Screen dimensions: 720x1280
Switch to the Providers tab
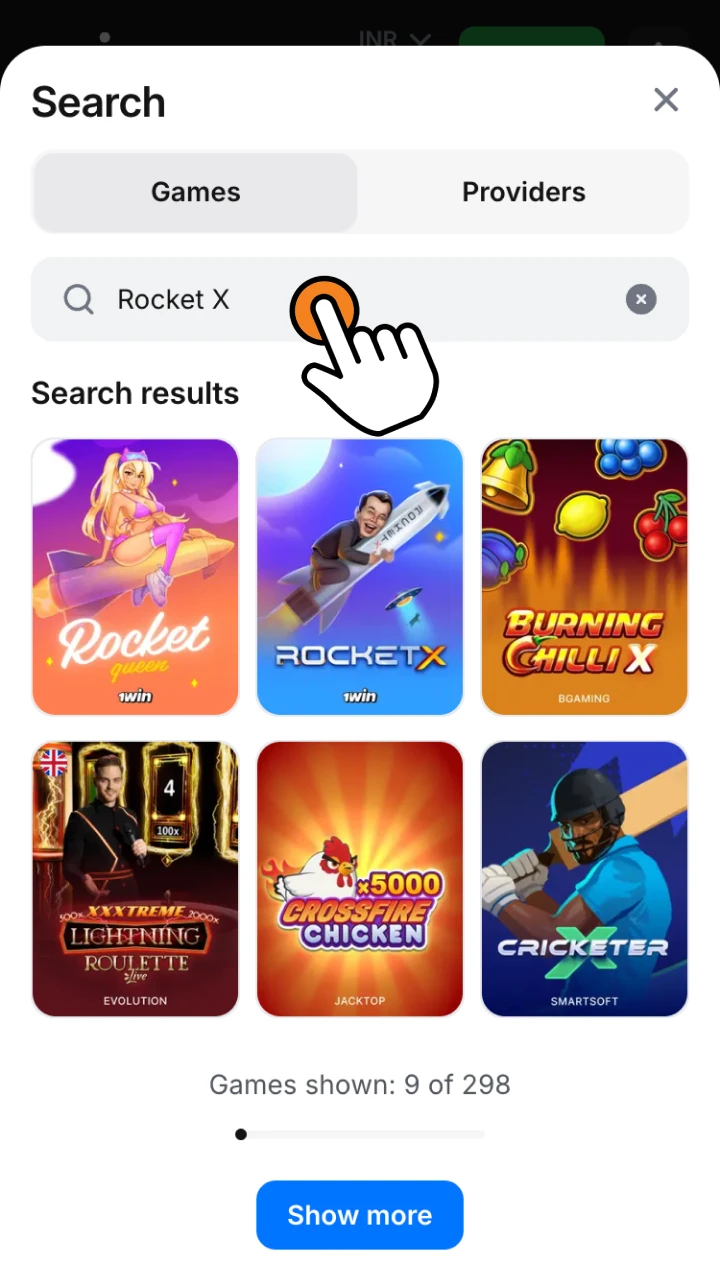[x=523, y=192]
